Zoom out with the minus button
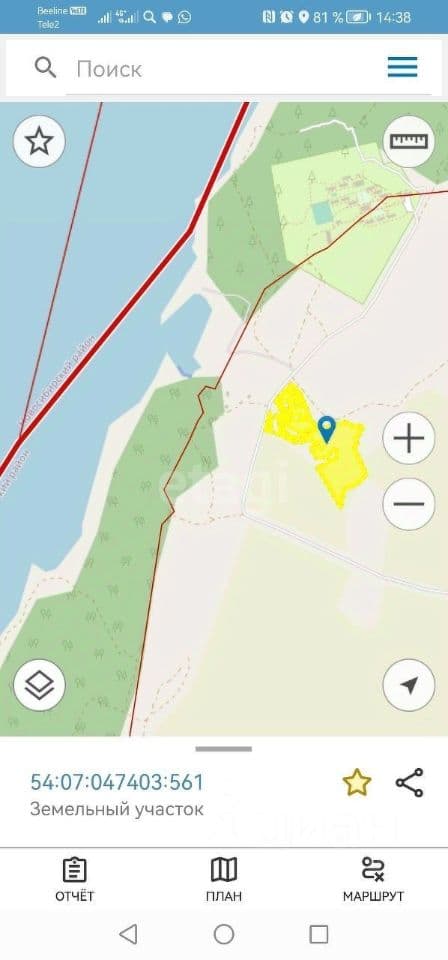Image resolution: width=448 pixels, height=960 pixels. 409,504
